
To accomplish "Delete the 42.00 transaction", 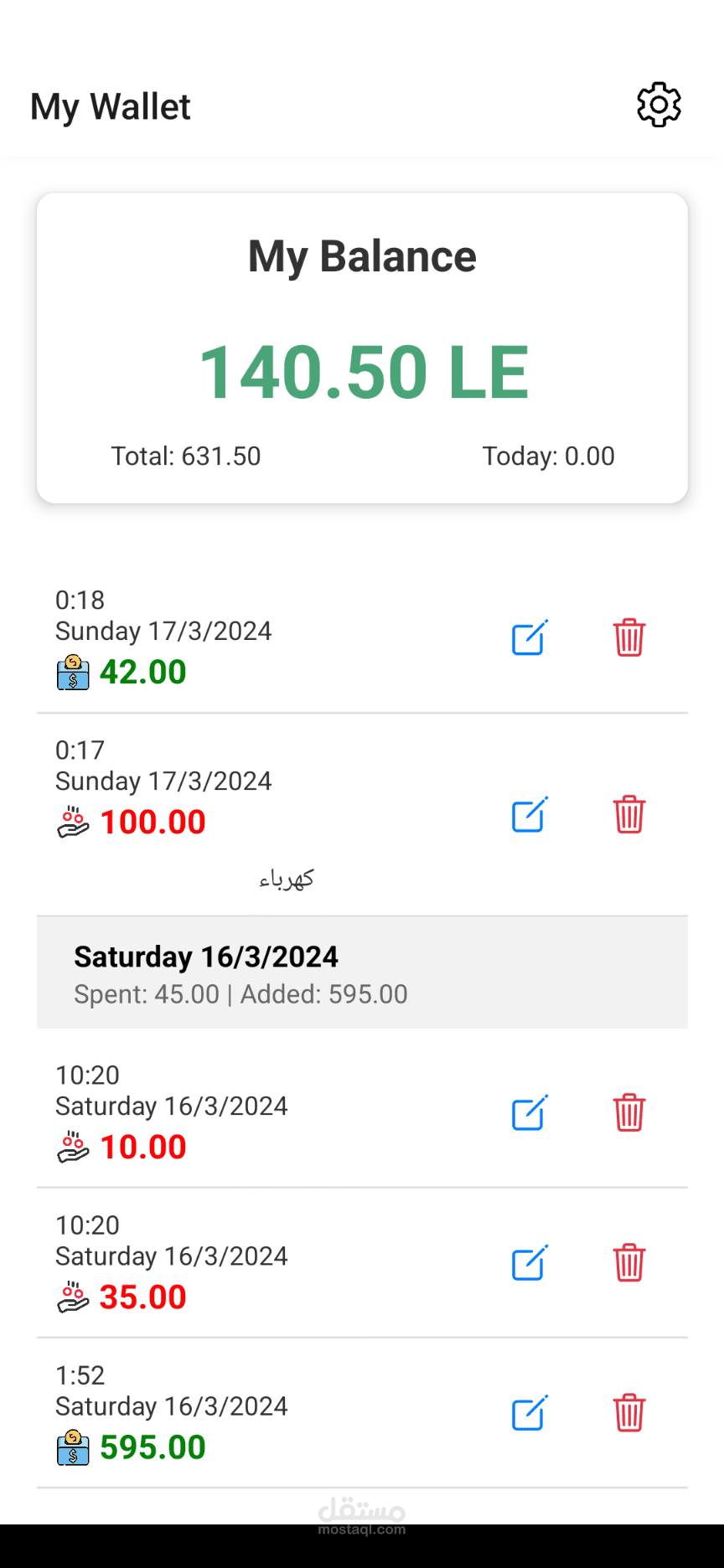I will 628,638.
